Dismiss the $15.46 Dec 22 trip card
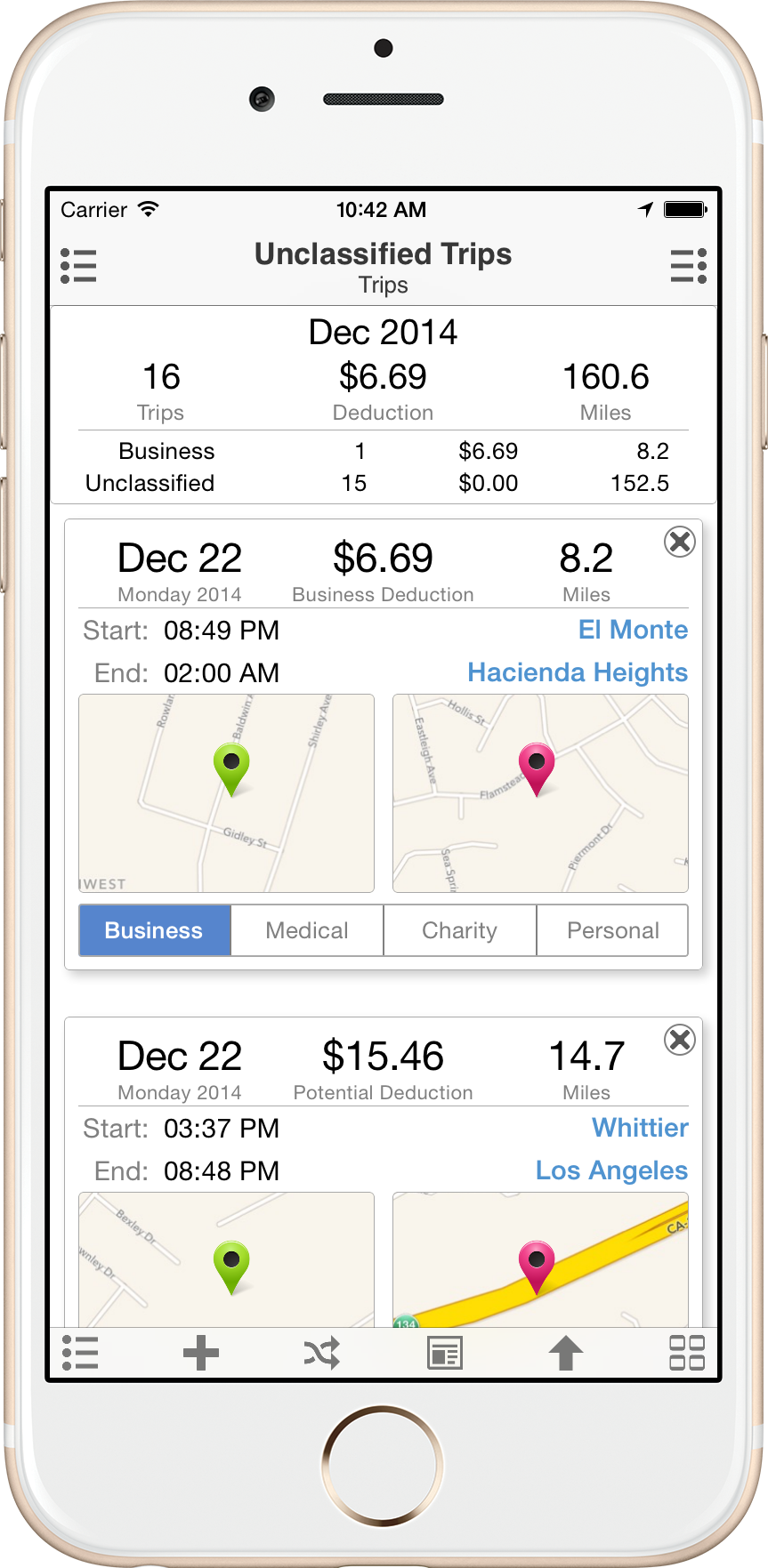This screenshot has width=768, height=1568. (x=680, y=1040)
